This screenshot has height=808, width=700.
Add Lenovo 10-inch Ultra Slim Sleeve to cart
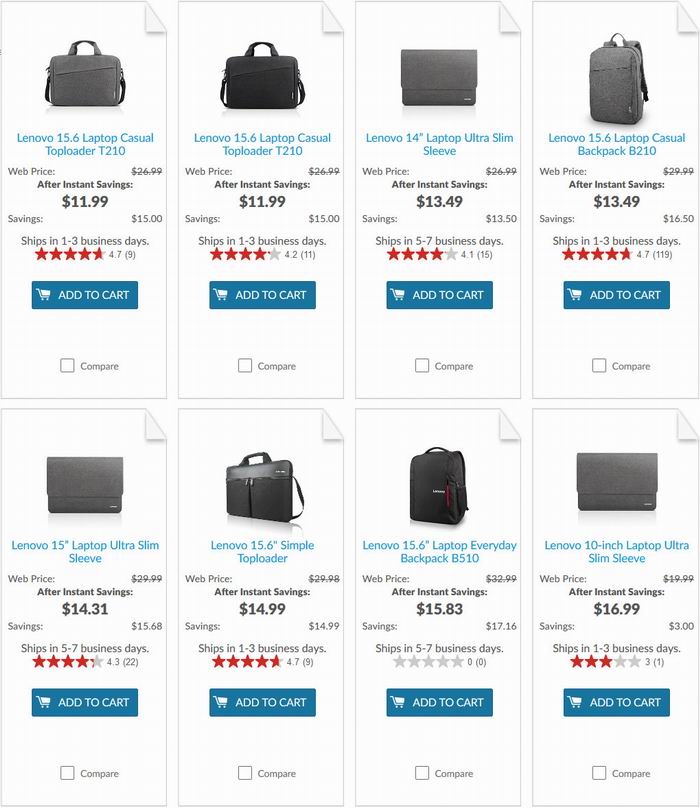pos(616,702)
